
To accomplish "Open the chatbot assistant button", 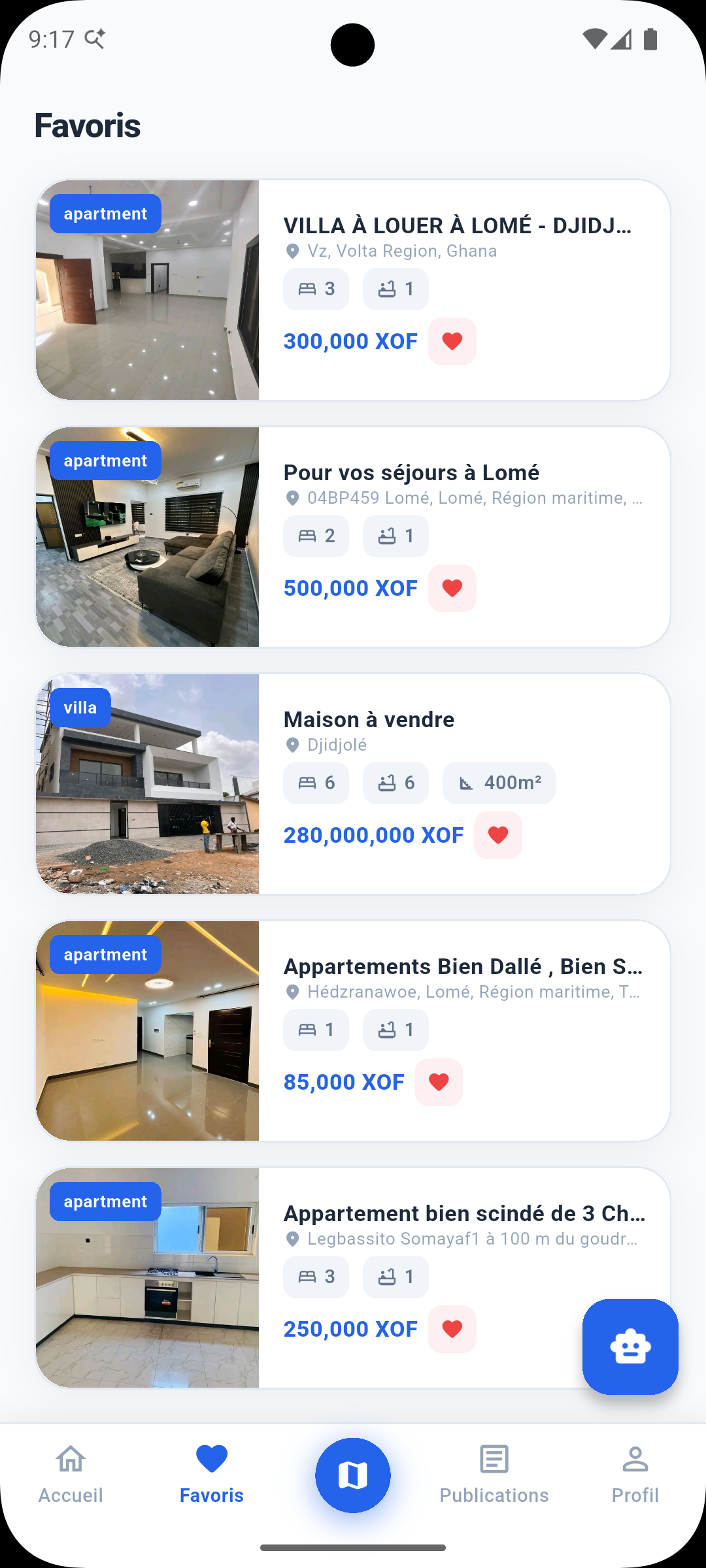I will click(630, 1347).
